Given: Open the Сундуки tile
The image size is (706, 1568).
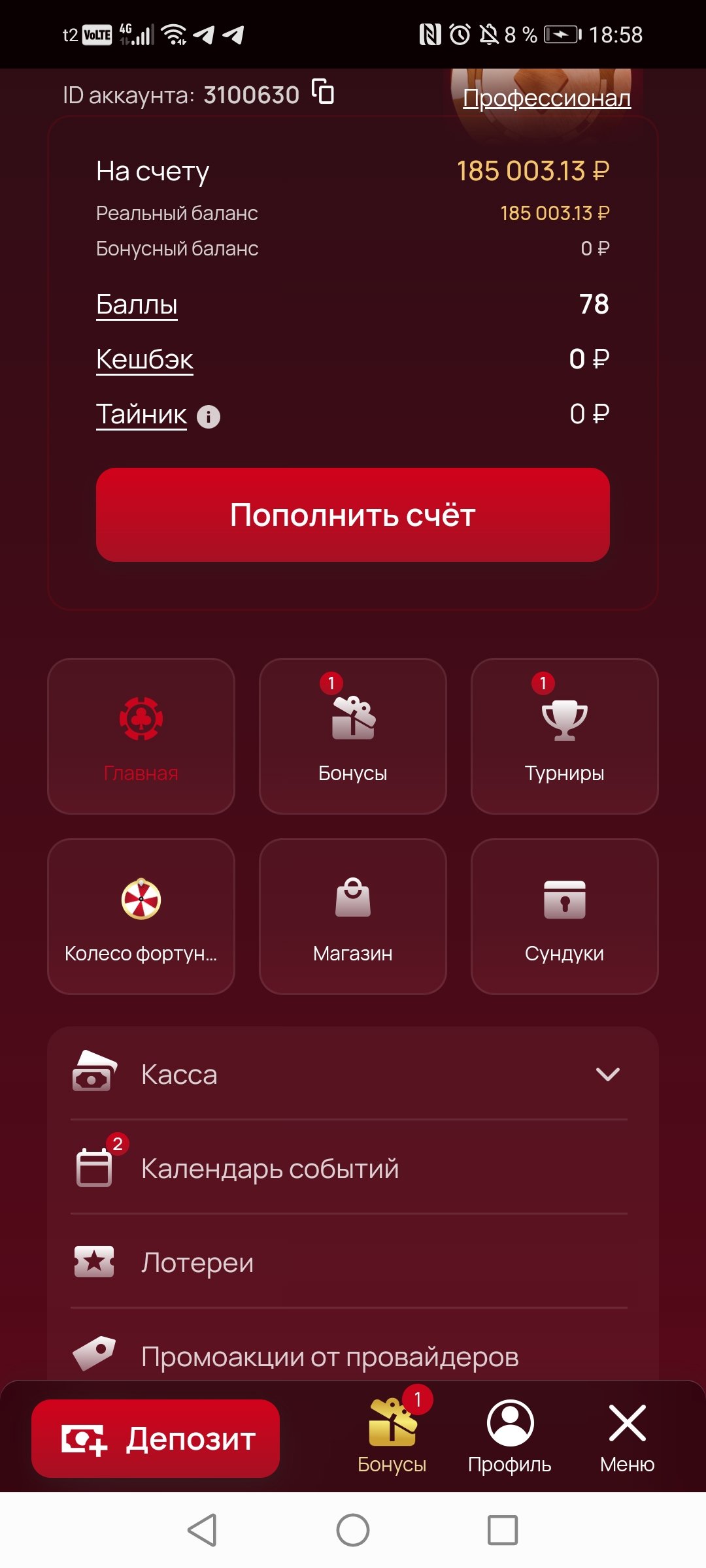Looking at the screenshot, I should pyautogui.click(x=564, y=917).
